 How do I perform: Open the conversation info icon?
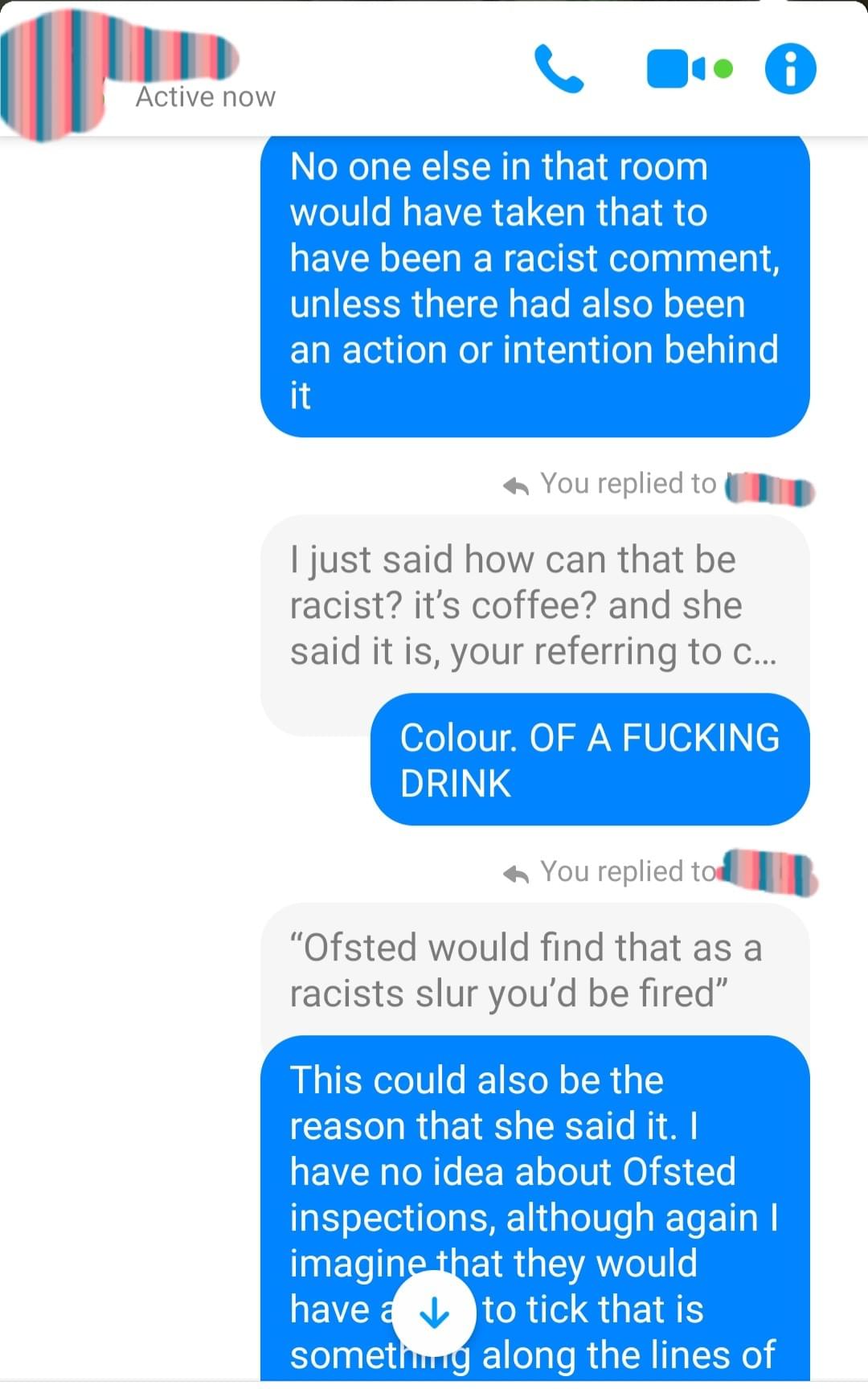pos(790,69)
